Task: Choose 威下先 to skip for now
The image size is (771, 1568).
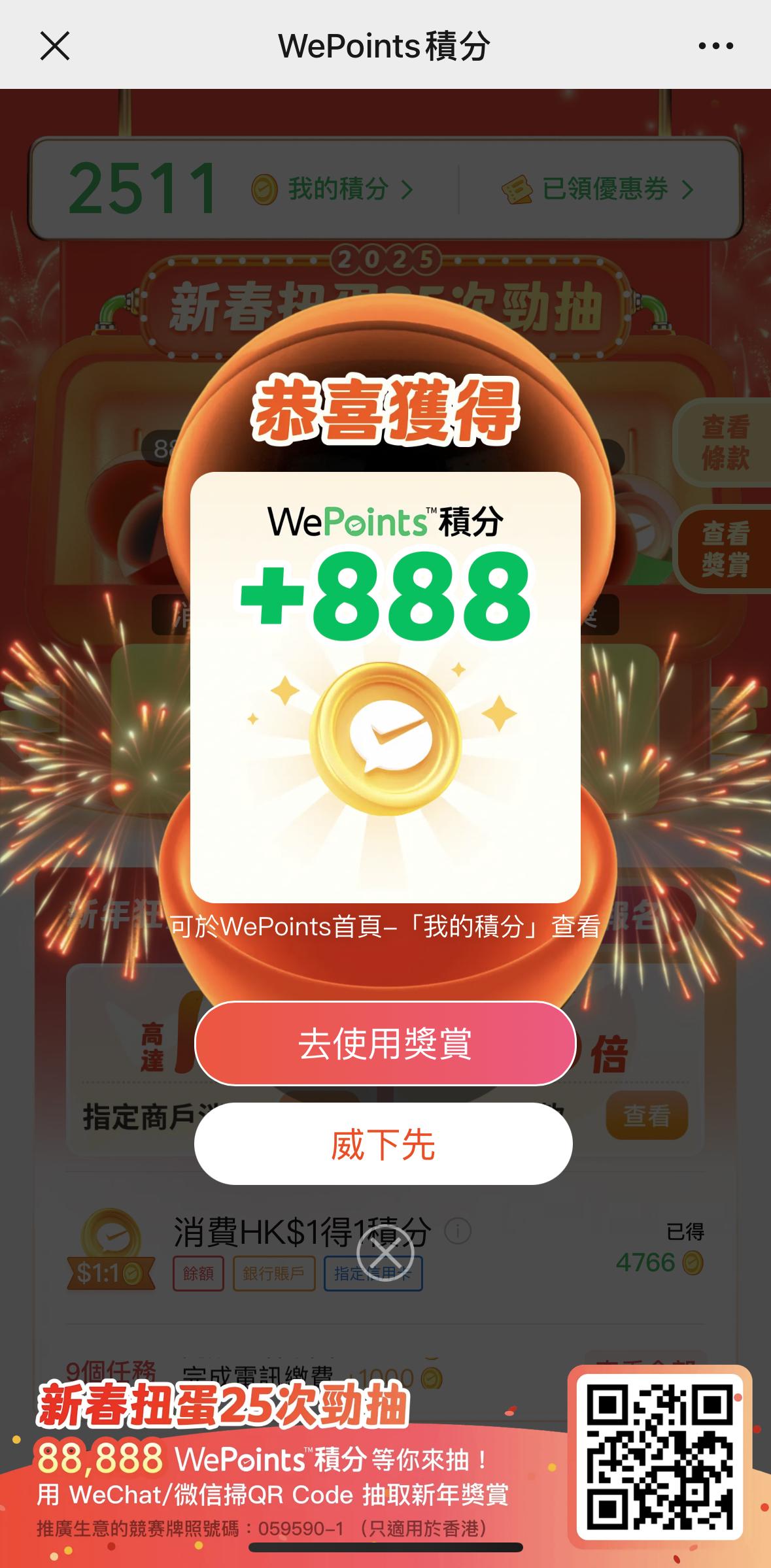Action: 383,1144
